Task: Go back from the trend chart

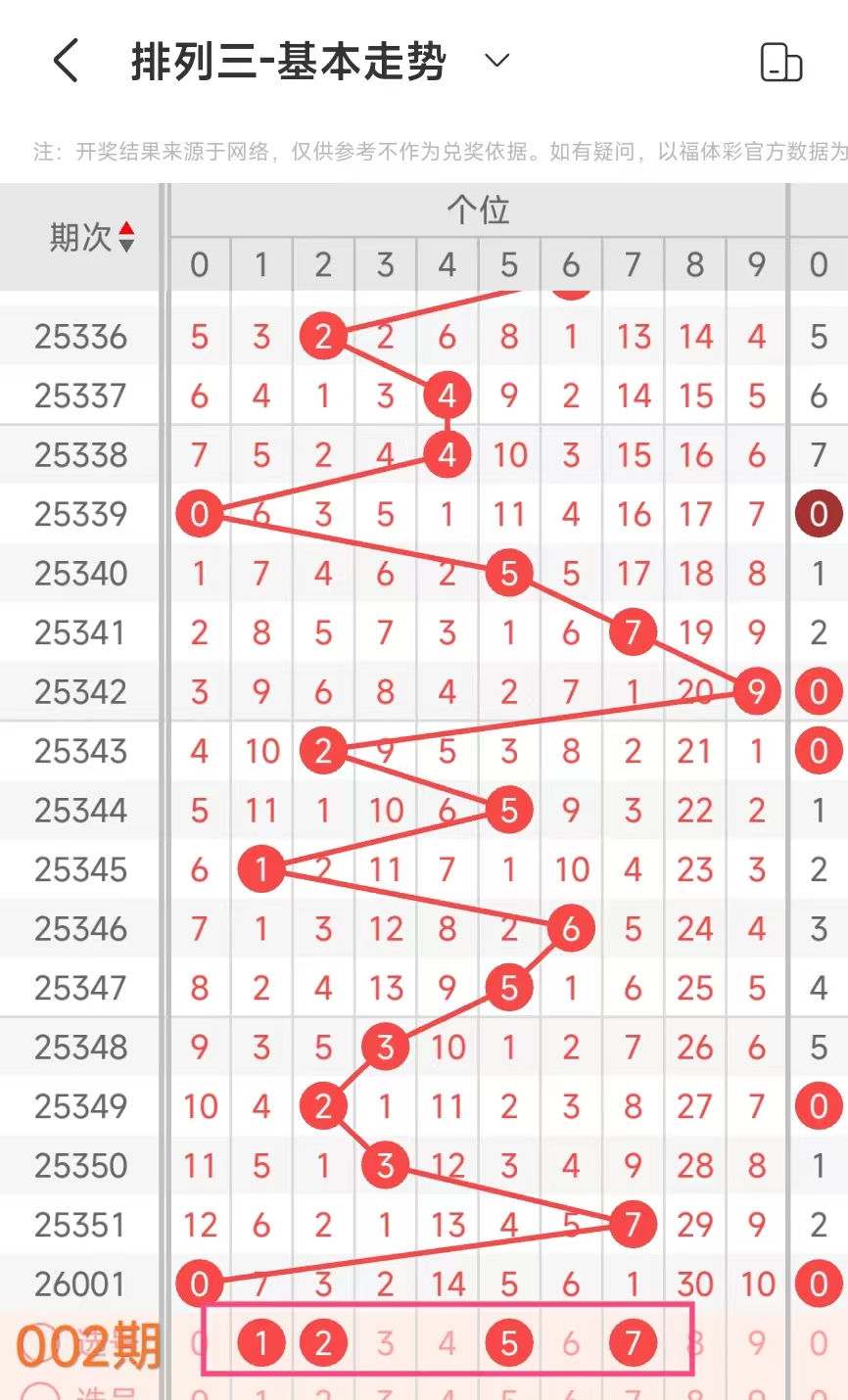Action: (66, 62)
